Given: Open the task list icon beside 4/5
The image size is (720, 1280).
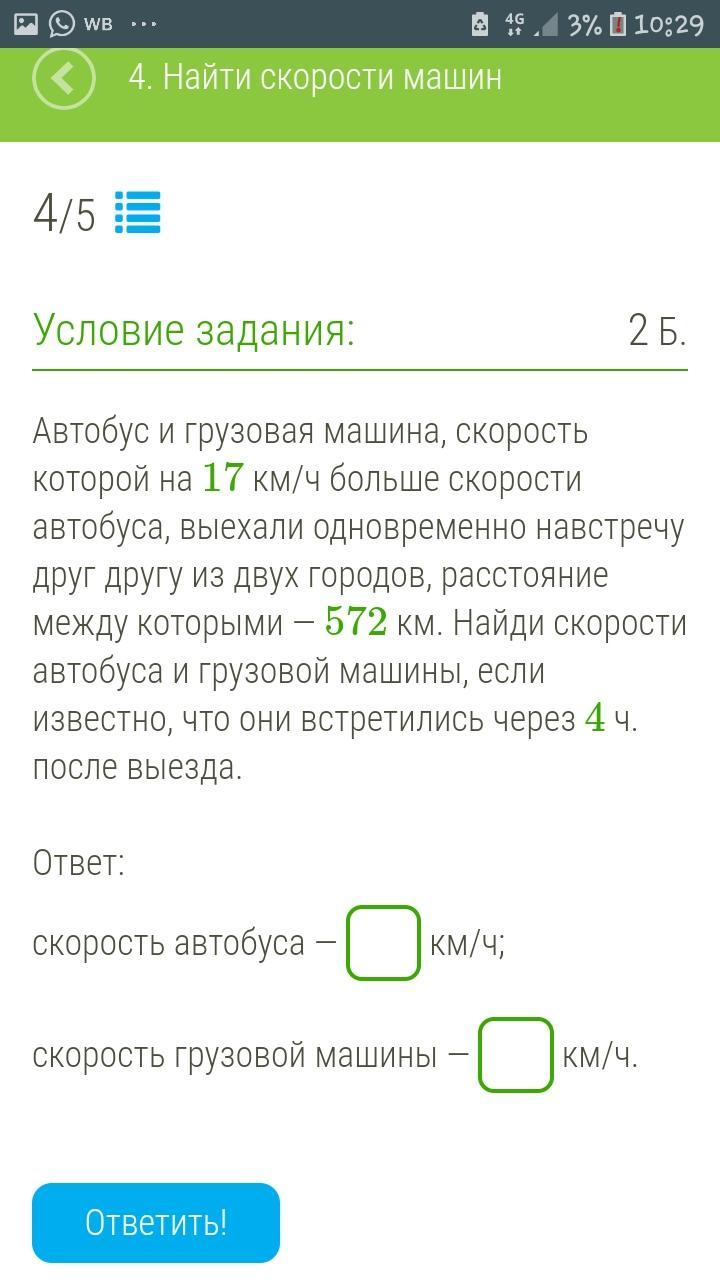Looking at the screenshot, I should pos(137,212).
